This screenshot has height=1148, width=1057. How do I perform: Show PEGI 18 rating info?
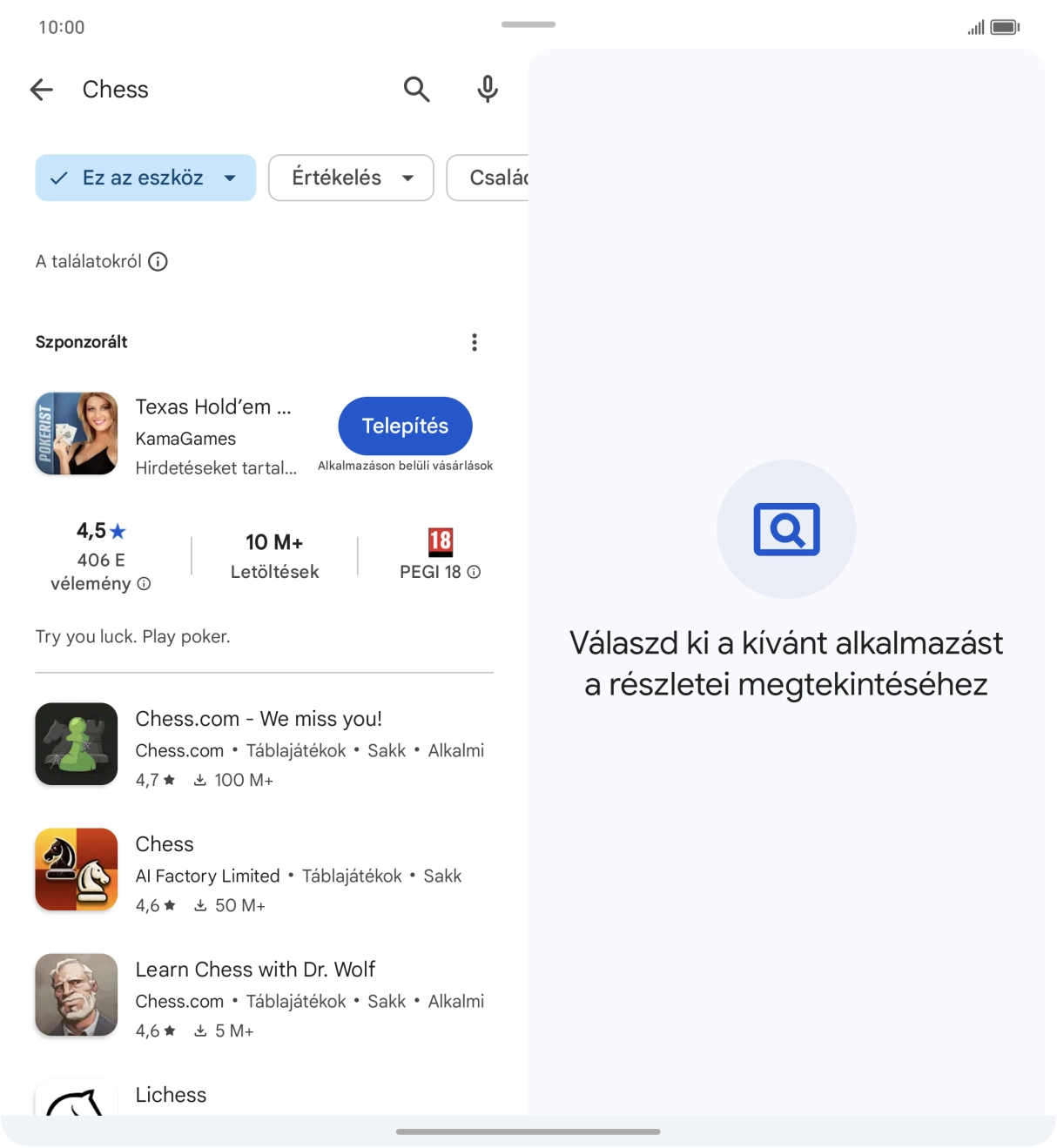pyautogui.click(x=474, y=572)
